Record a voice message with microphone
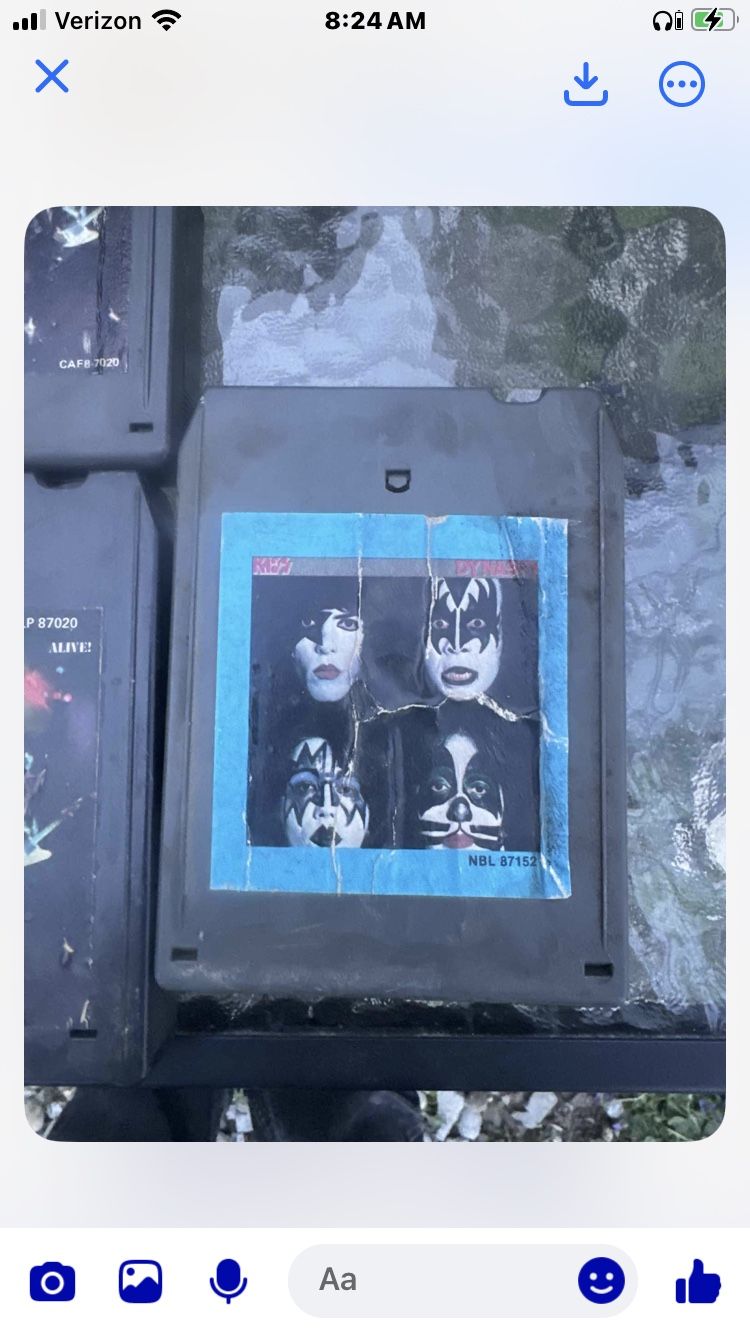The width and height of the screenshot is (750, 1334). click(x=228, y=1281)
